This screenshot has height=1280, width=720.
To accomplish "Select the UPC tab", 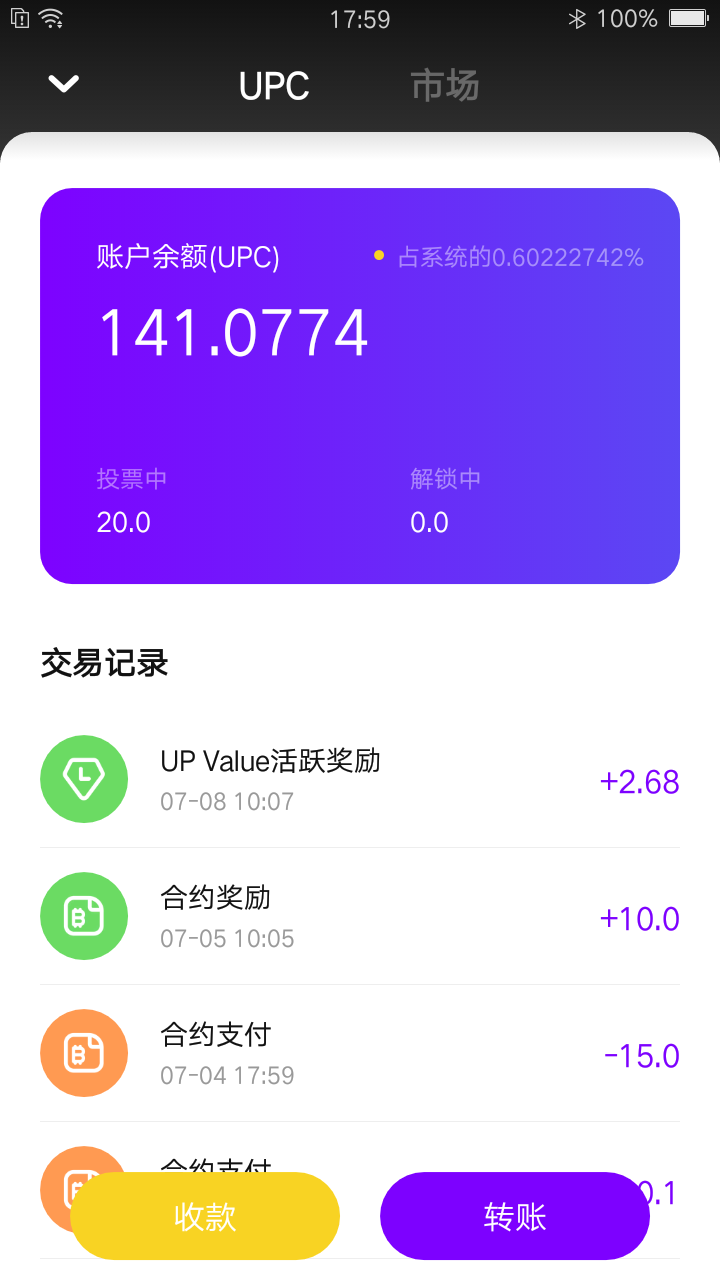I will (274, 86).
